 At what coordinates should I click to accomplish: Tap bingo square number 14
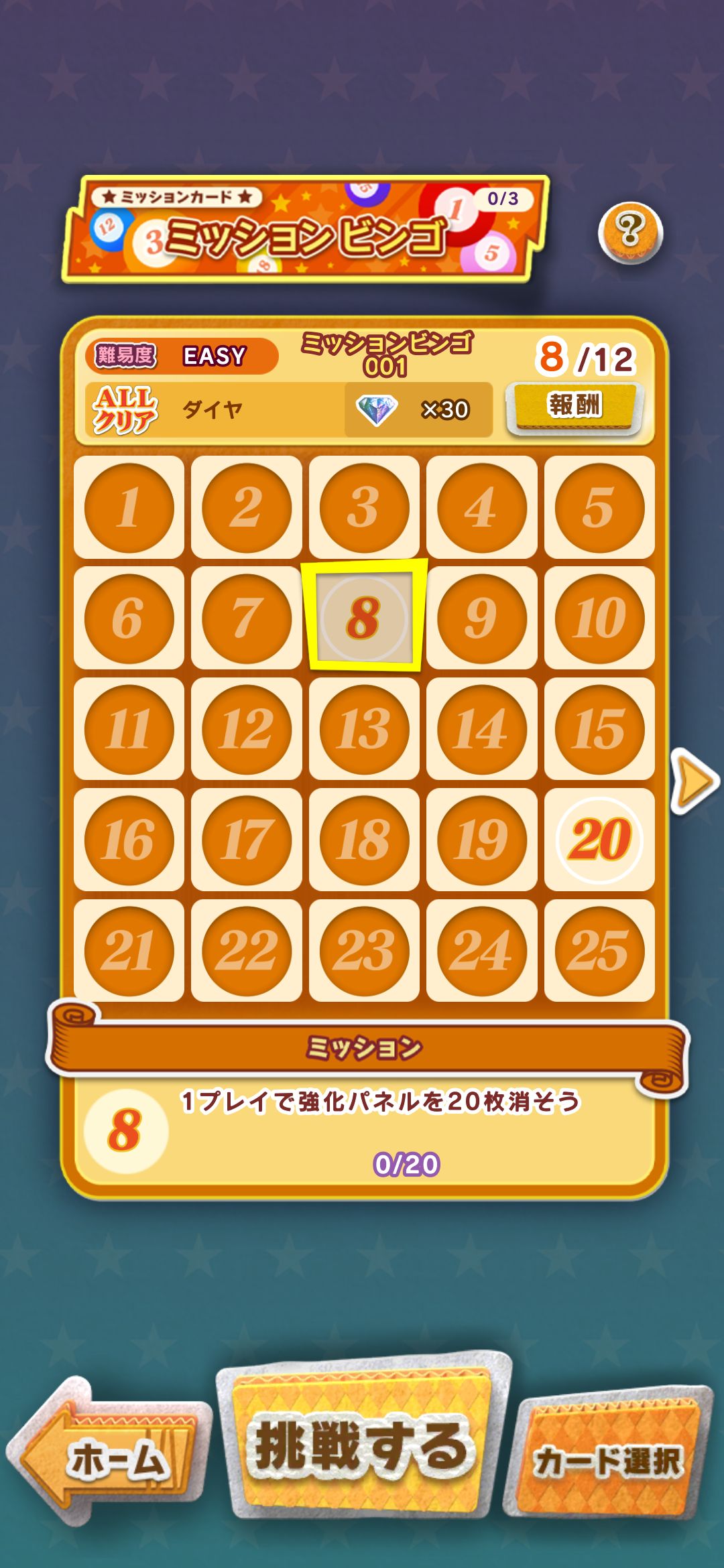click(x=481, y=729)
